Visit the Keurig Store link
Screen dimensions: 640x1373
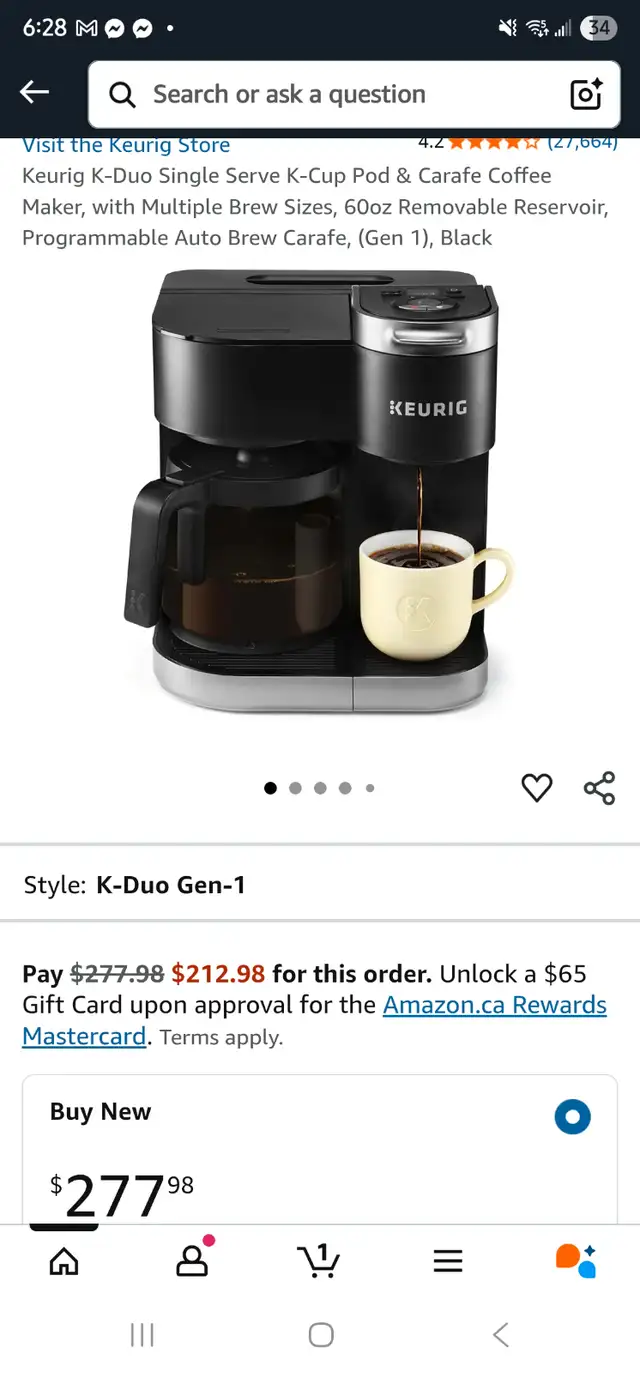click(x=126, y=145)
